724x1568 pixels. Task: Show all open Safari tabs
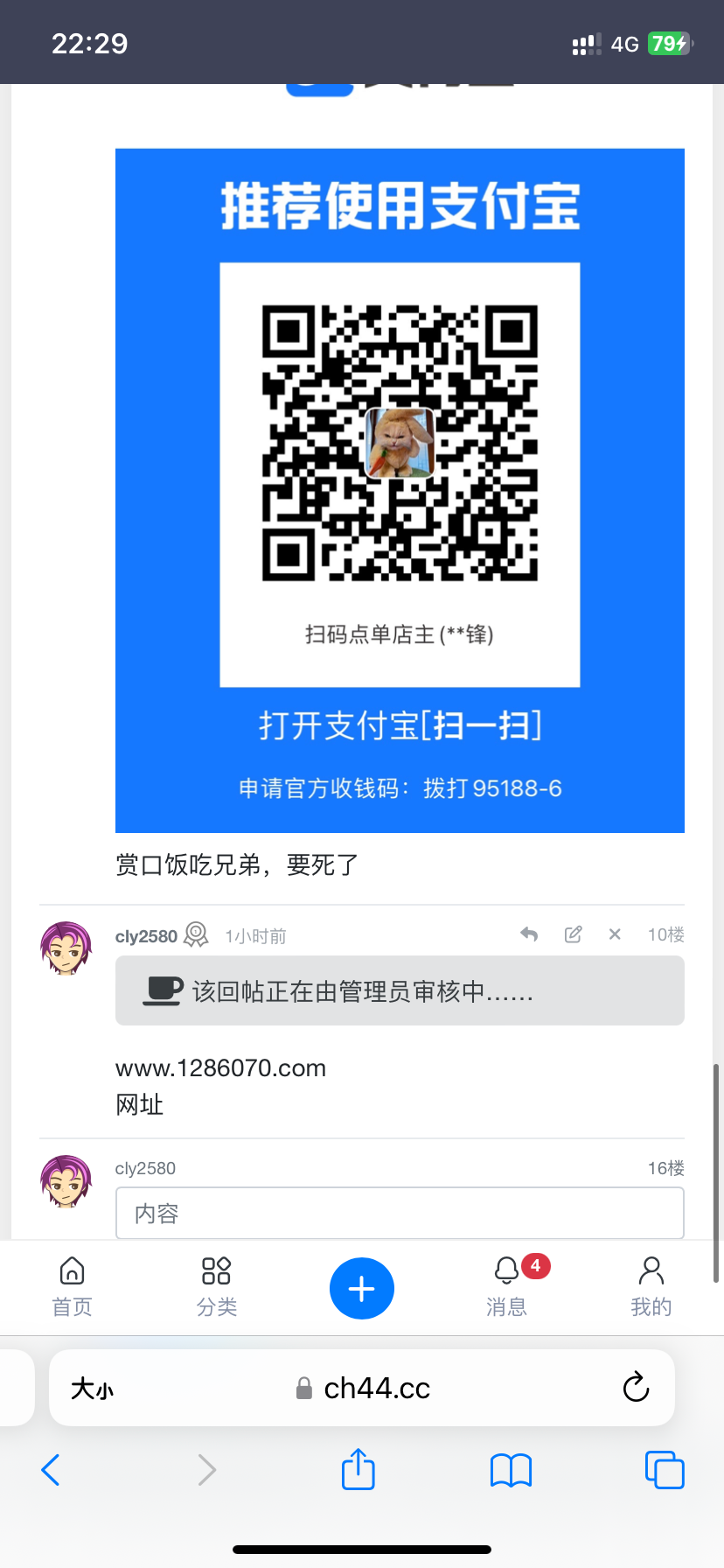[664, 1470]
